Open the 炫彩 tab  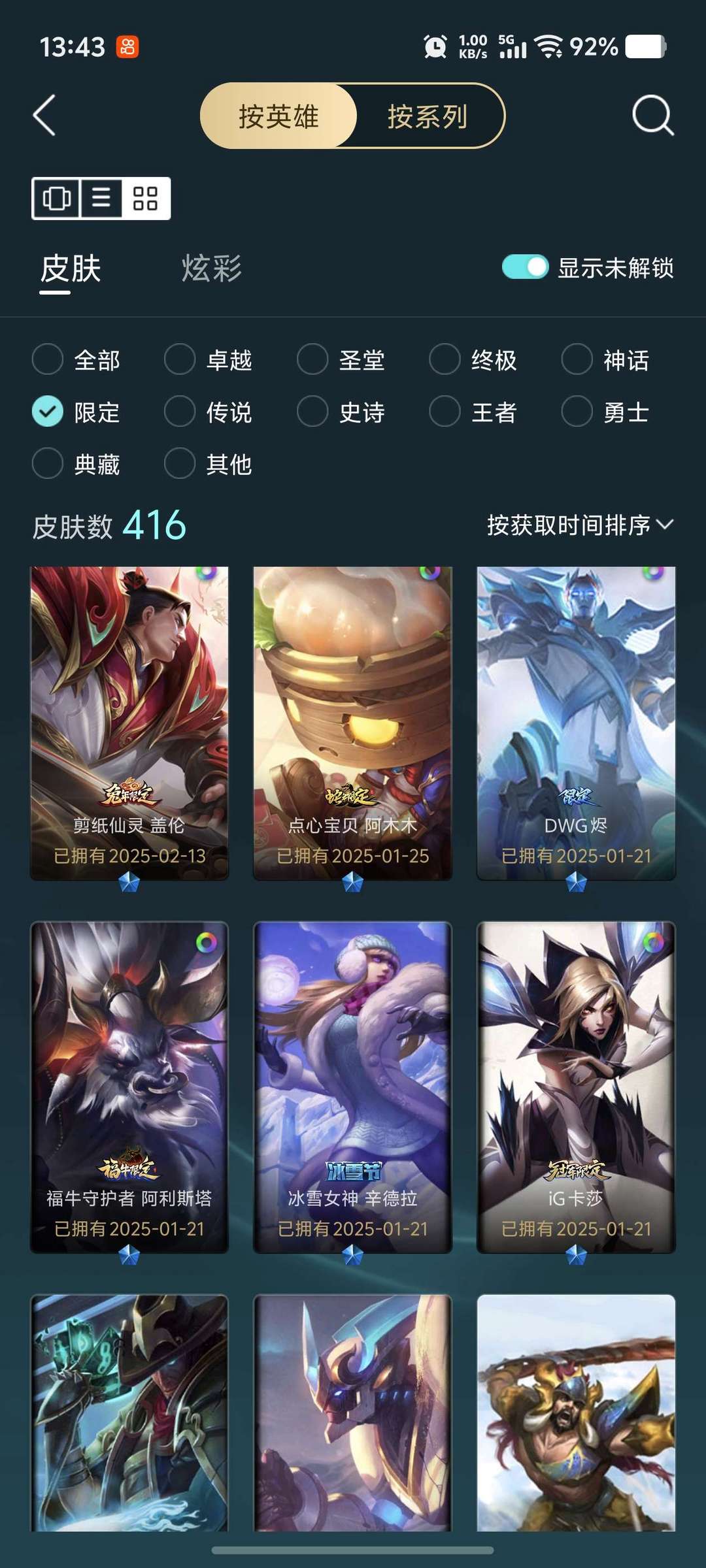tap(211, 269)
